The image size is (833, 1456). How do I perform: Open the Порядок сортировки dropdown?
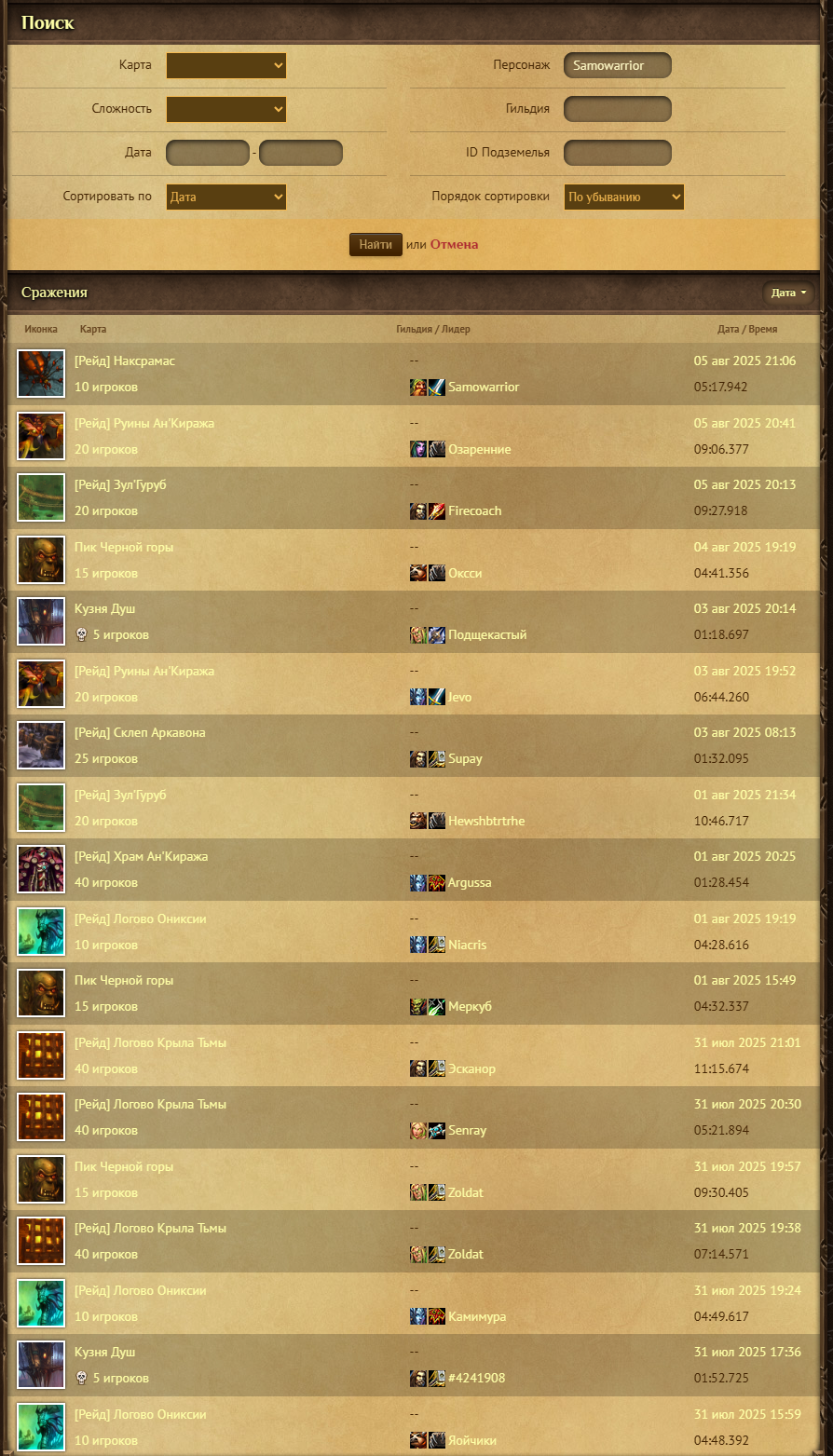coord(624,197)
